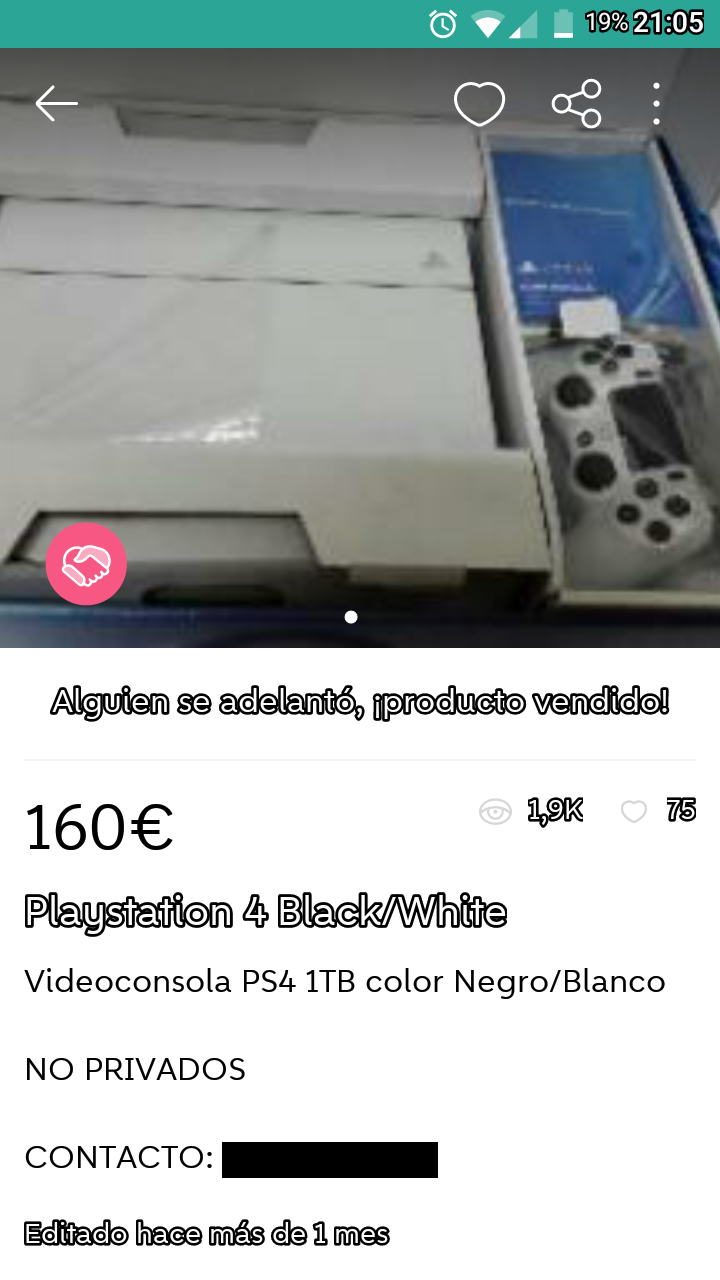Favorite this PlayStation 4 listing
The image size is (720, 1280).
479,104
